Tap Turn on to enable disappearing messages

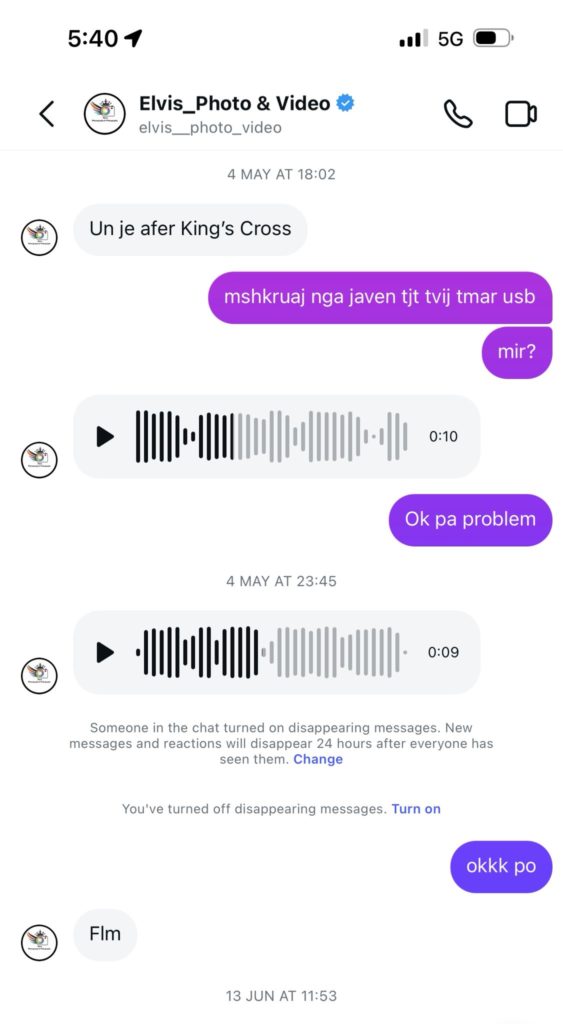(x=416, y=808)
